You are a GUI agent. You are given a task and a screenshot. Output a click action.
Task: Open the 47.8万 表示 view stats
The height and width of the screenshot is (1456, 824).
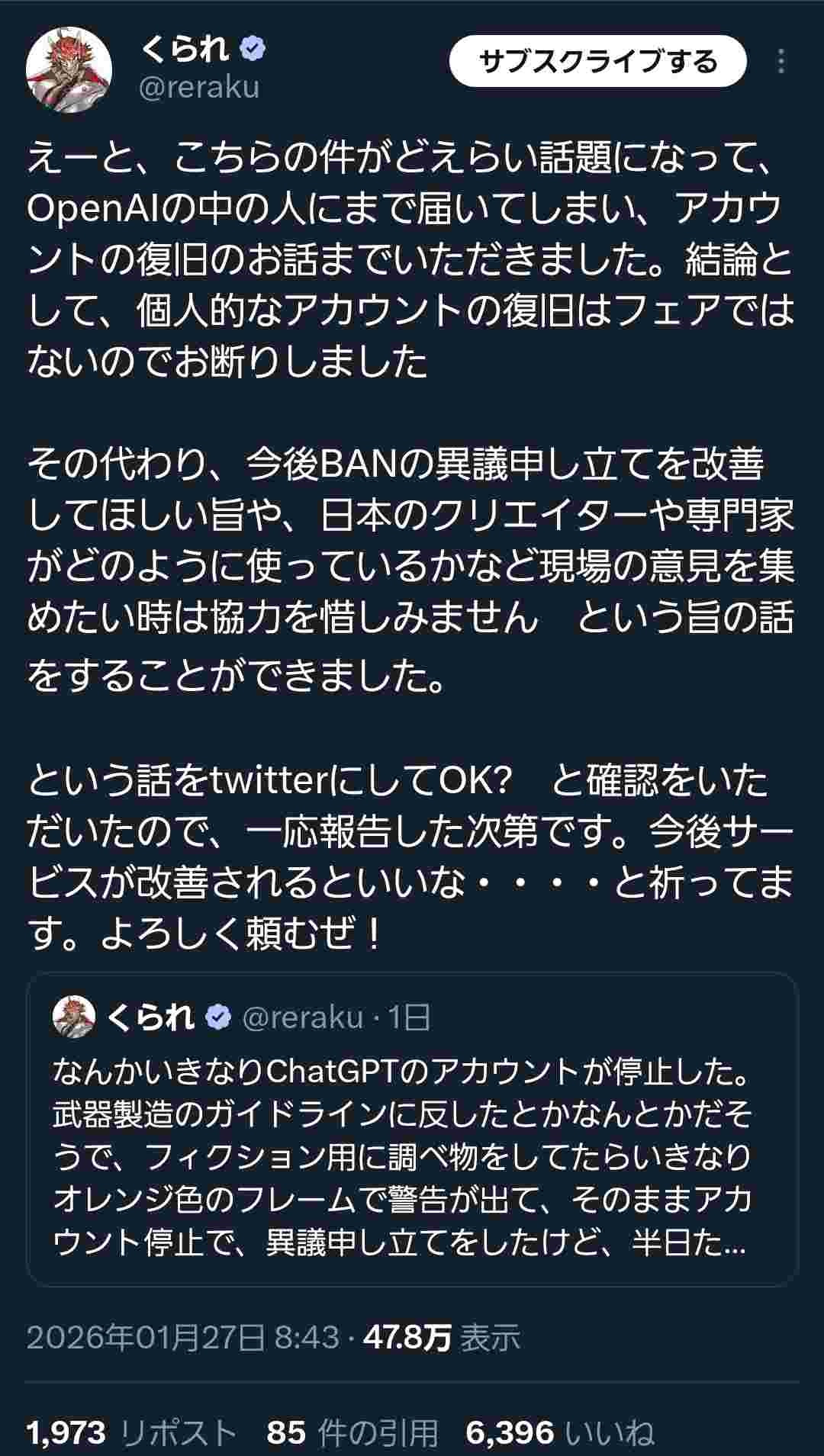pos(441,1337)
